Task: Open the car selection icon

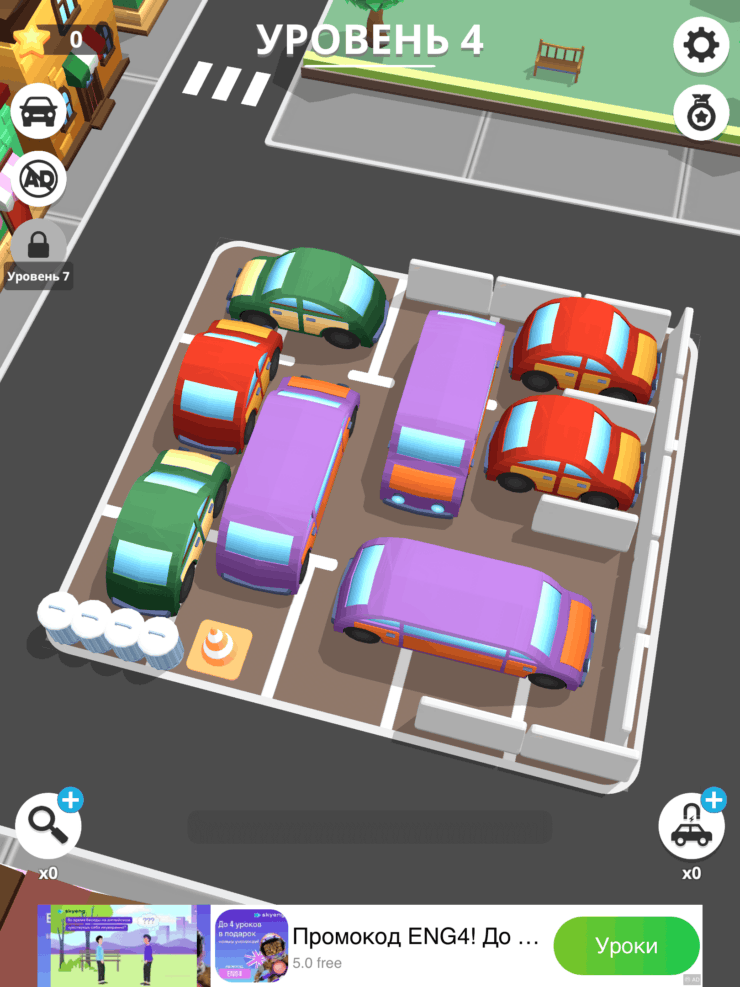Action: coord(38,113)
